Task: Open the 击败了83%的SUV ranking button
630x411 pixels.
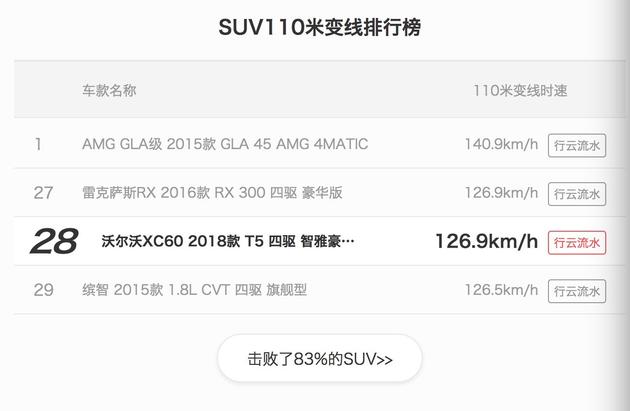Action: click(x=319, y=359)
